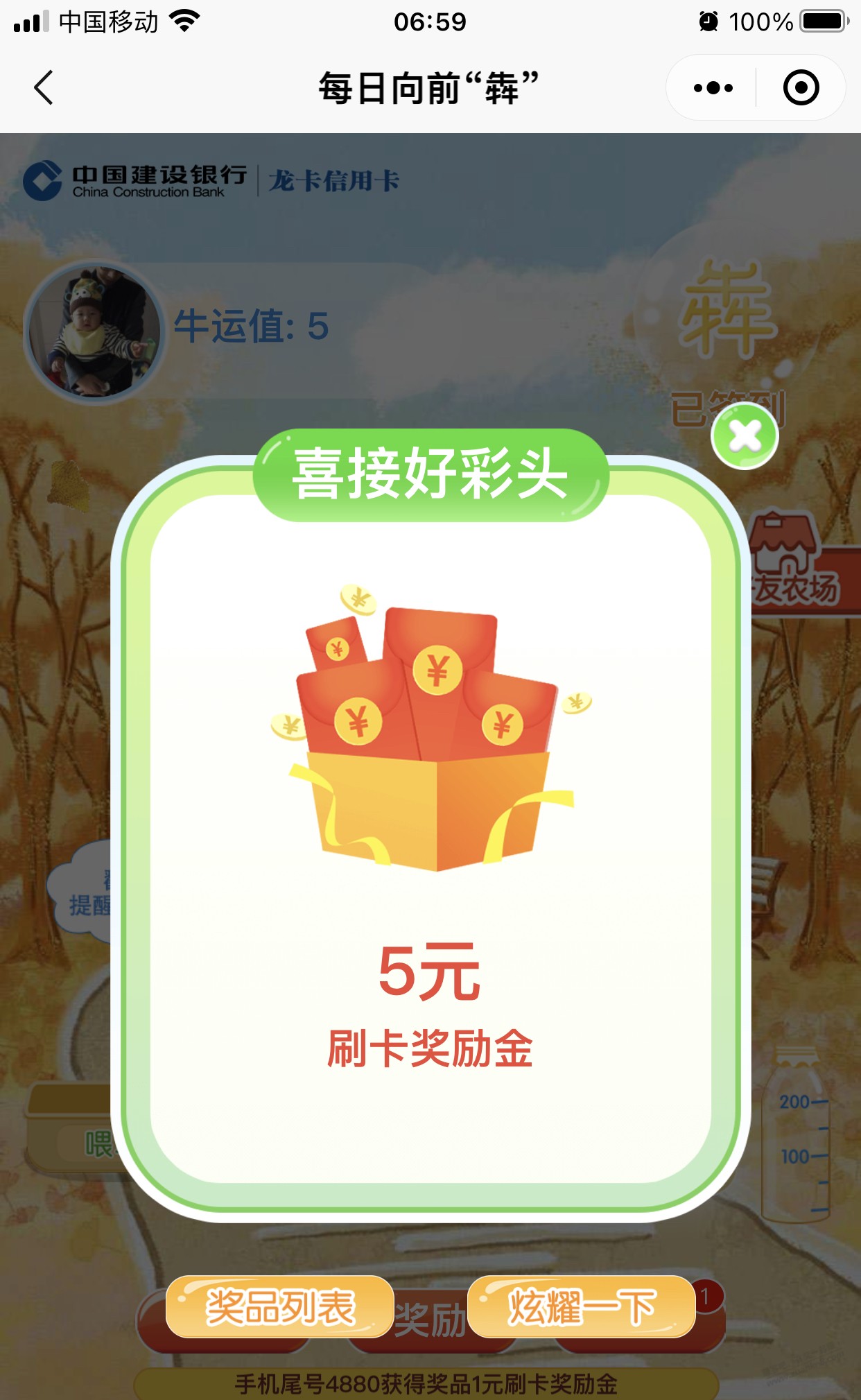Go back using the top-left arrow
This screenshot has height=1400, width=861.
(44, 88)
